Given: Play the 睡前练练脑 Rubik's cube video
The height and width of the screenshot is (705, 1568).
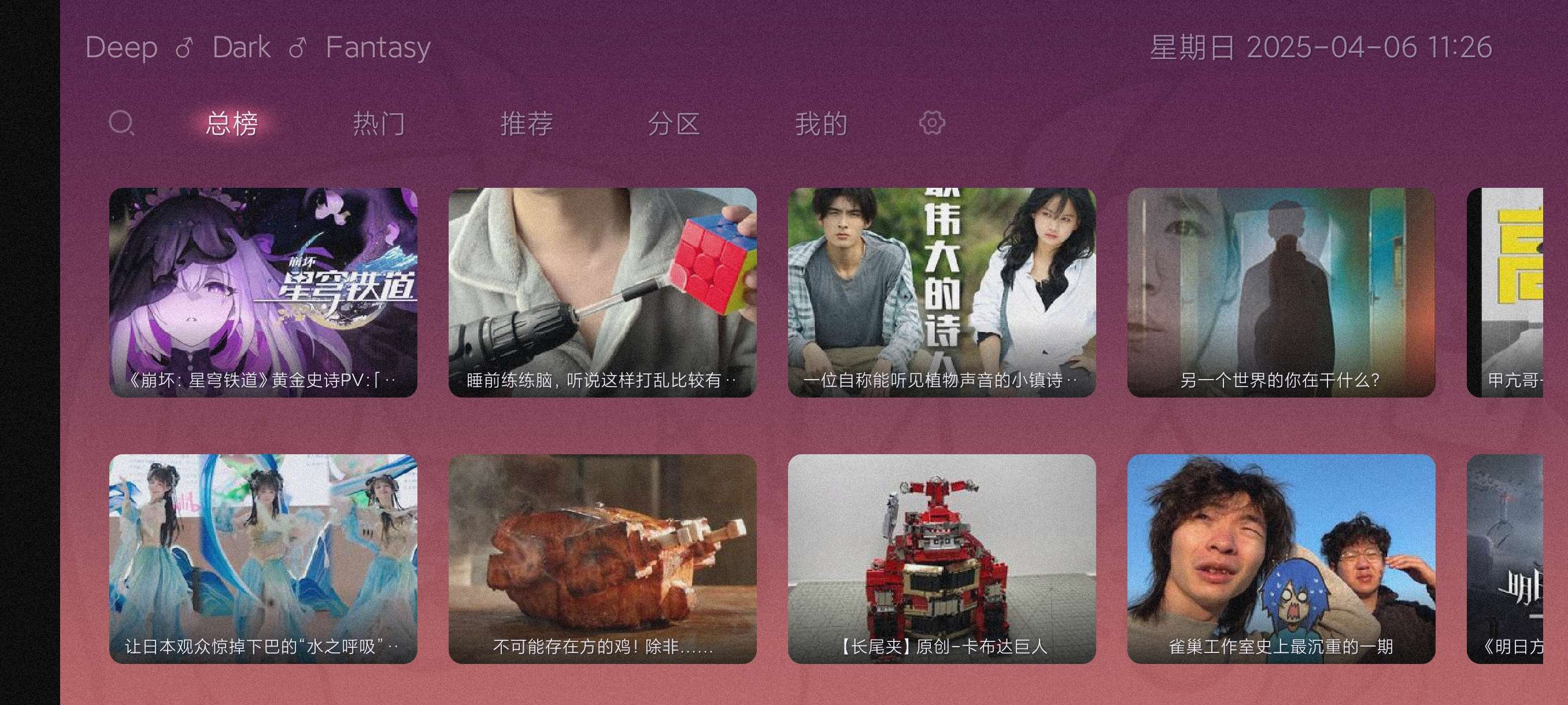Looking at the screenshot, I should click(602, 292).
